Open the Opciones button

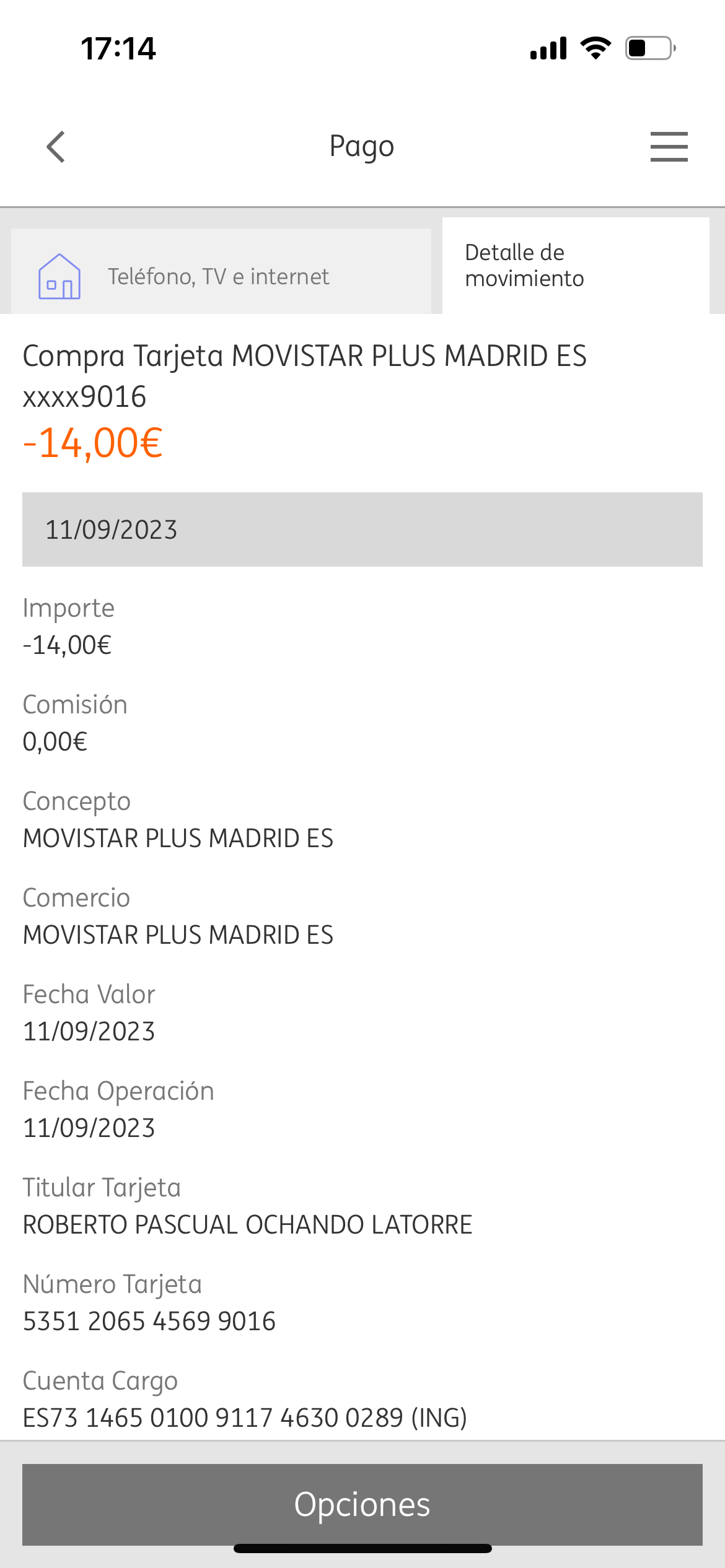[x=362, y=1504]
